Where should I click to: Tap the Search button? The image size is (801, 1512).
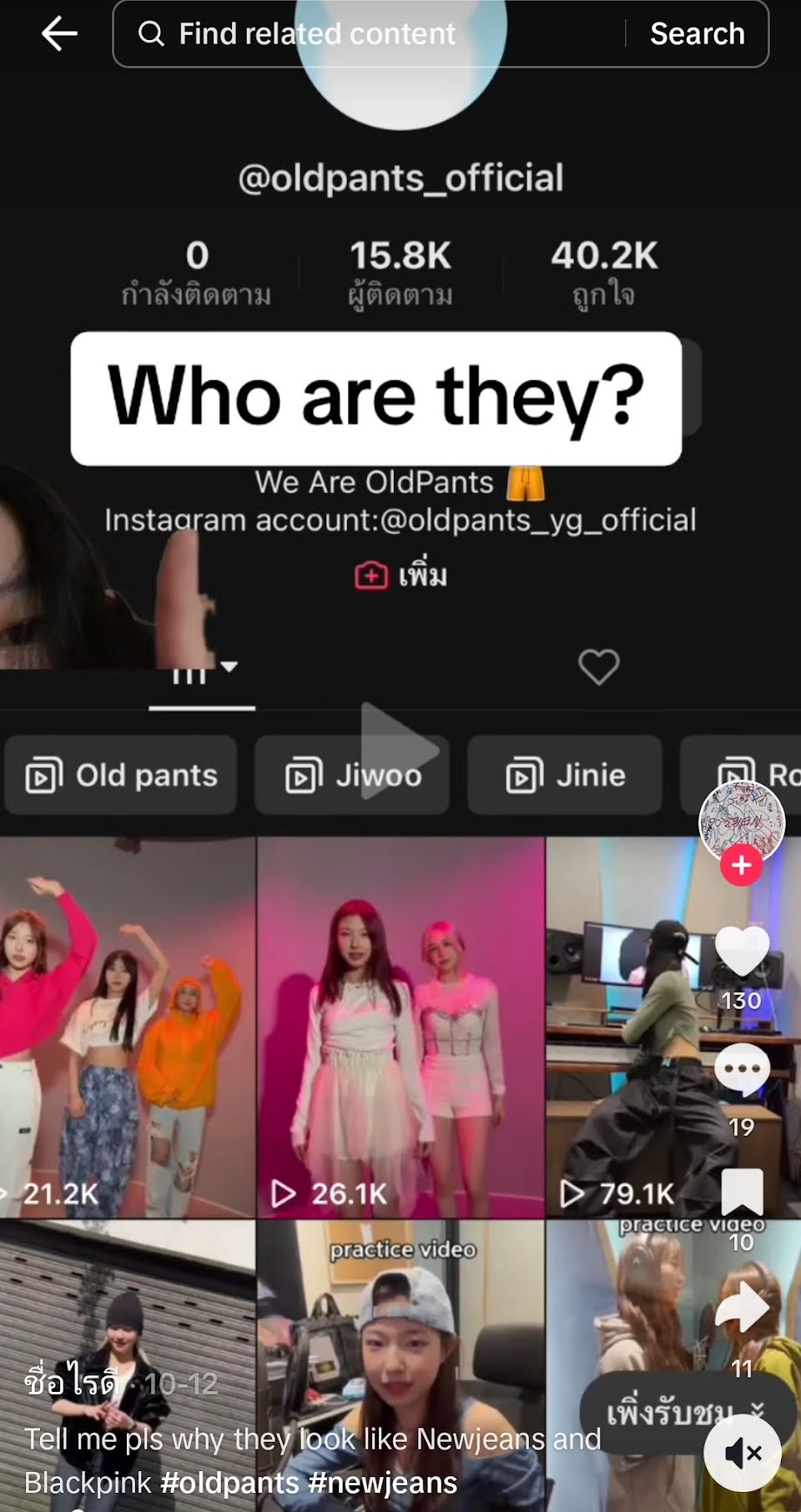[x=697, y=34]
